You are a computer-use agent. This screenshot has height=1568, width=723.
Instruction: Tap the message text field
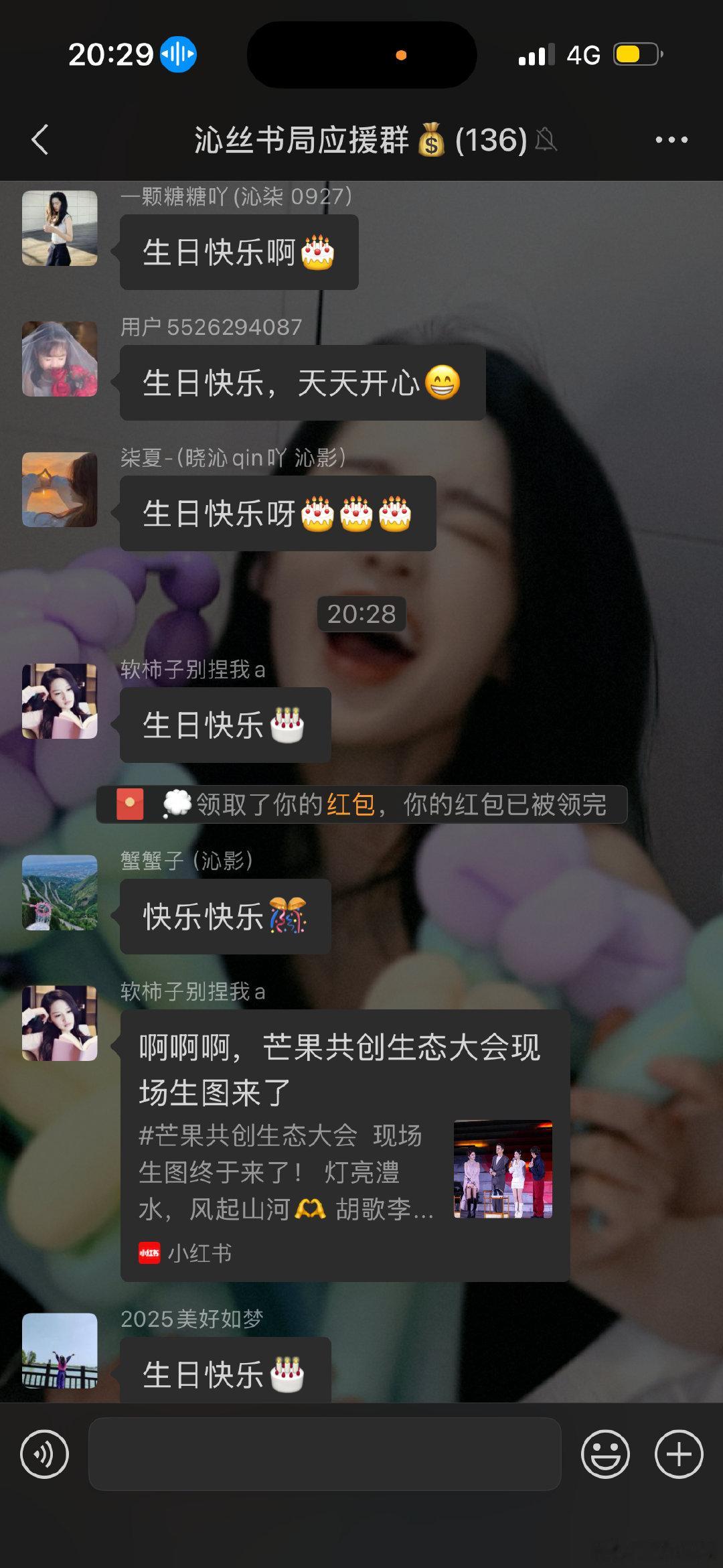click(x=325, y=1453)
